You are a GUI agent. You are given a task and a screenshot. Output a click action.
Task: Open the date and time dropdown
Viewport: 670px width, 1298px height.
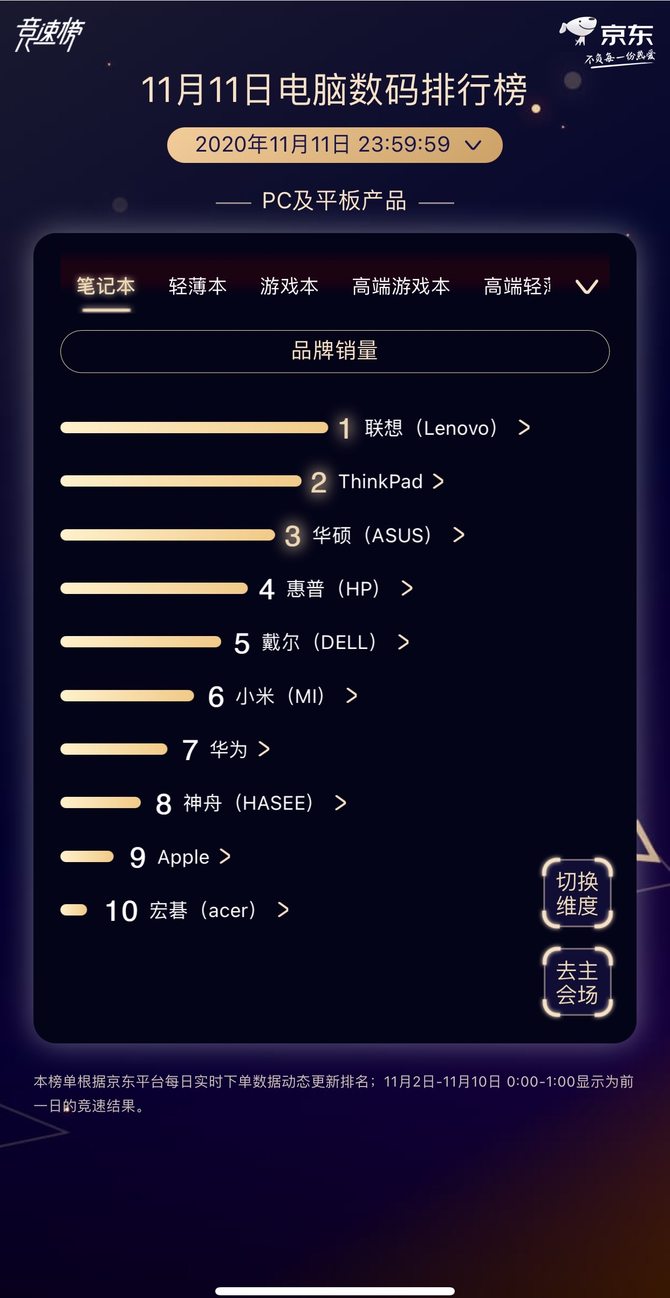pyautogui.click(x=334, y=144)
